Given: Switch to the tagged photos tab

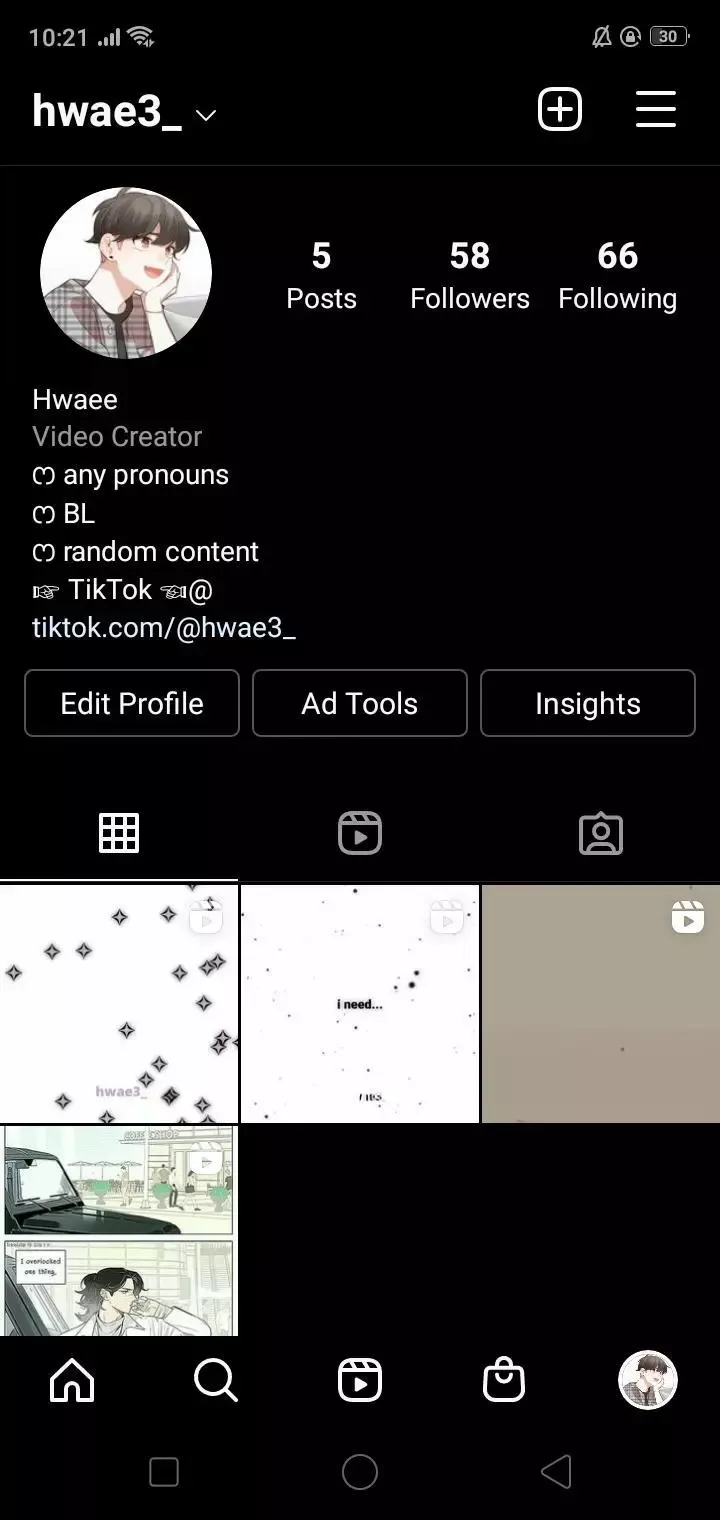Looking at the screenshot, I should tap(601, 833).
